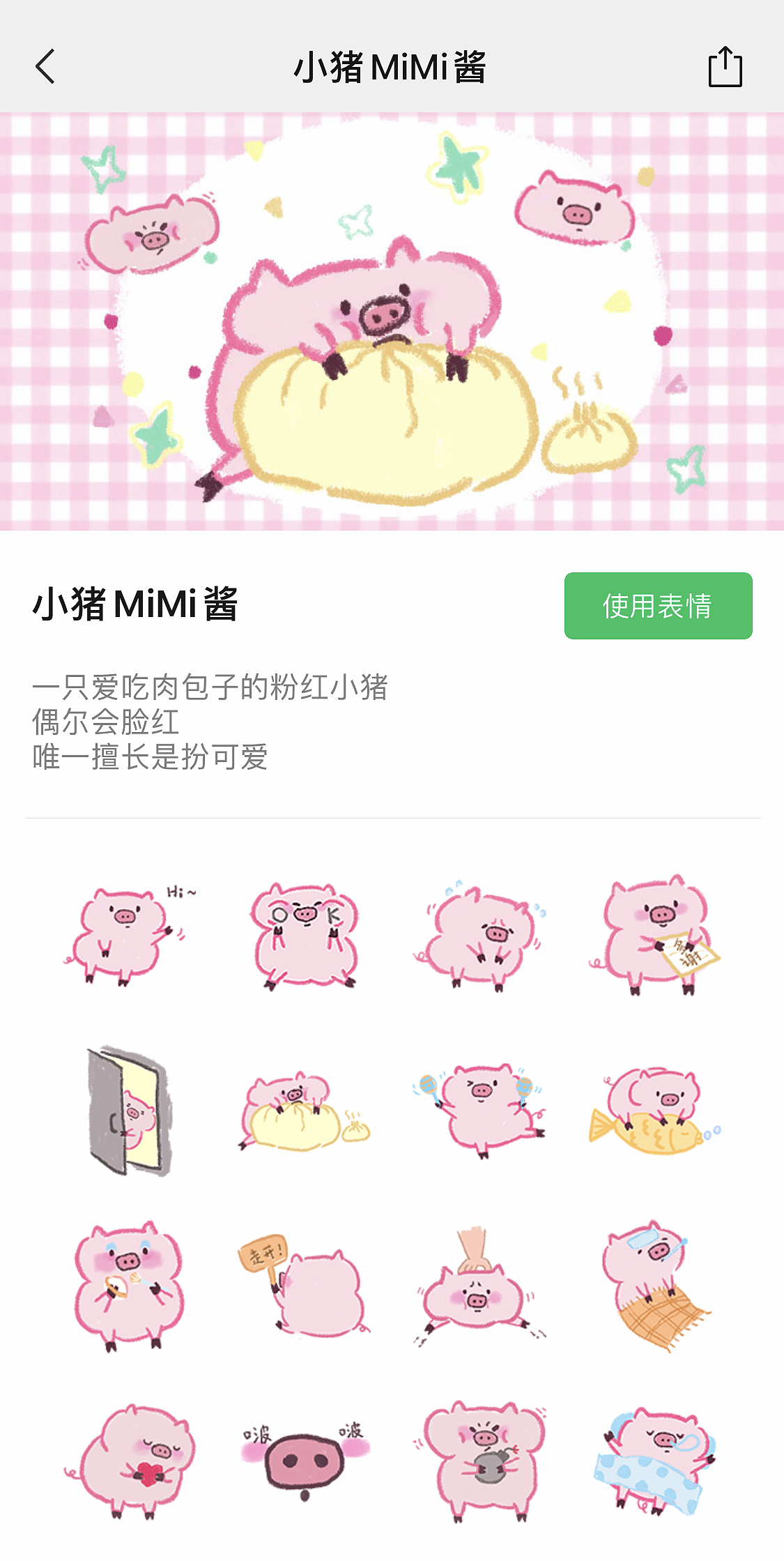Preview the pig hugging bun sticker
Screen dimensions: 784x1561
tap(305, 1111)
